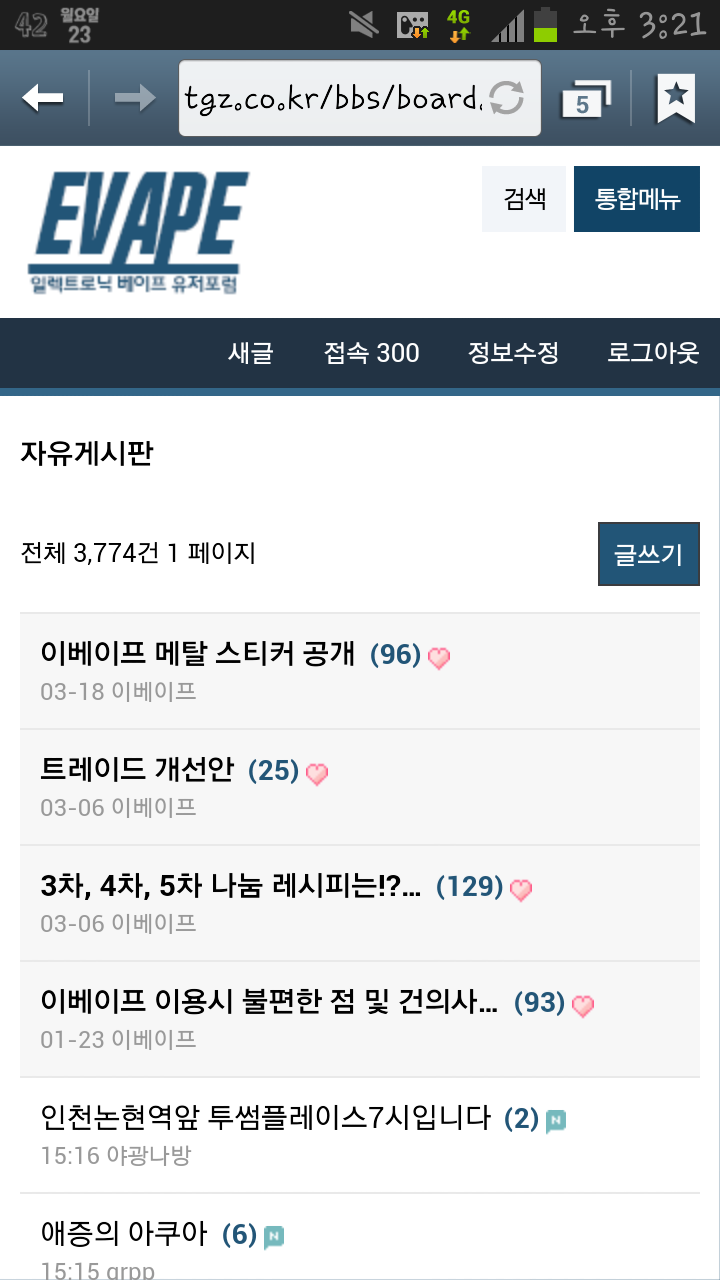Open the browser bookmarks star

[x=676, y=98]
